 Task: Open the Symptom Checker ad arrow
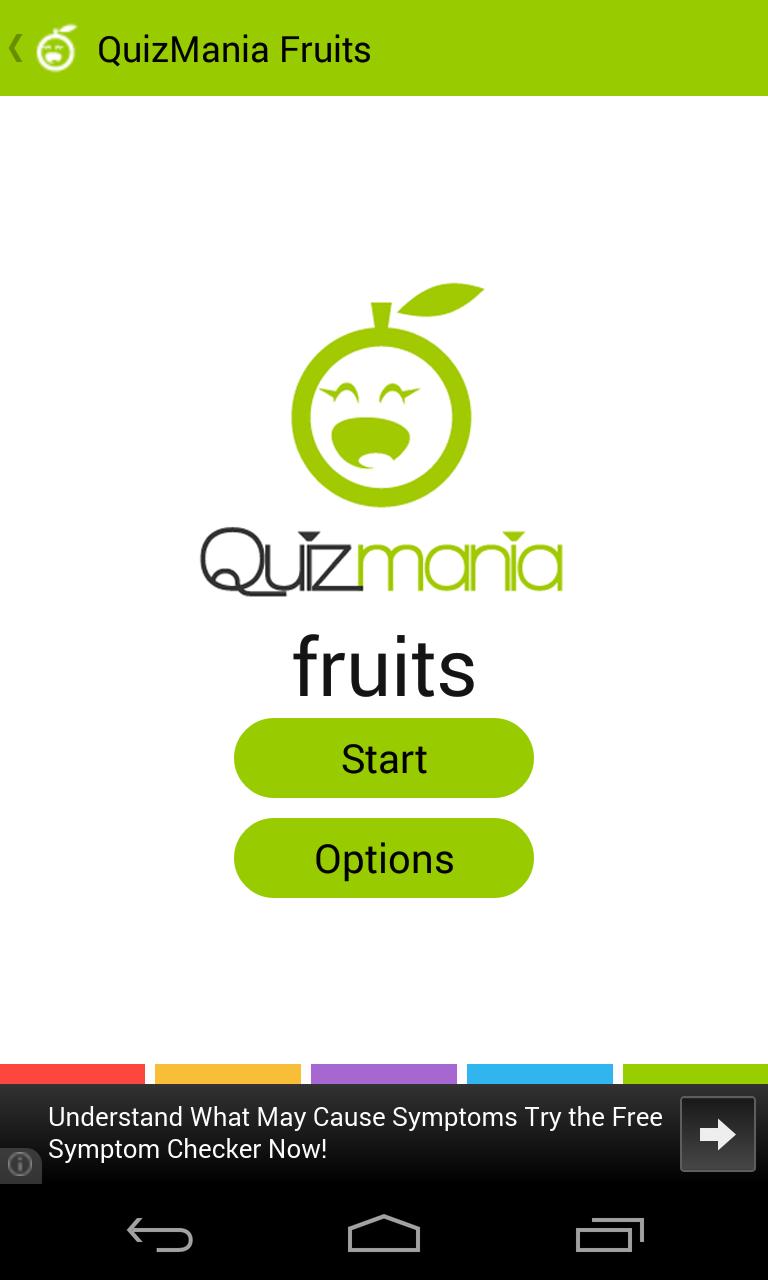pyautogui.click(x=717, y=1134)
